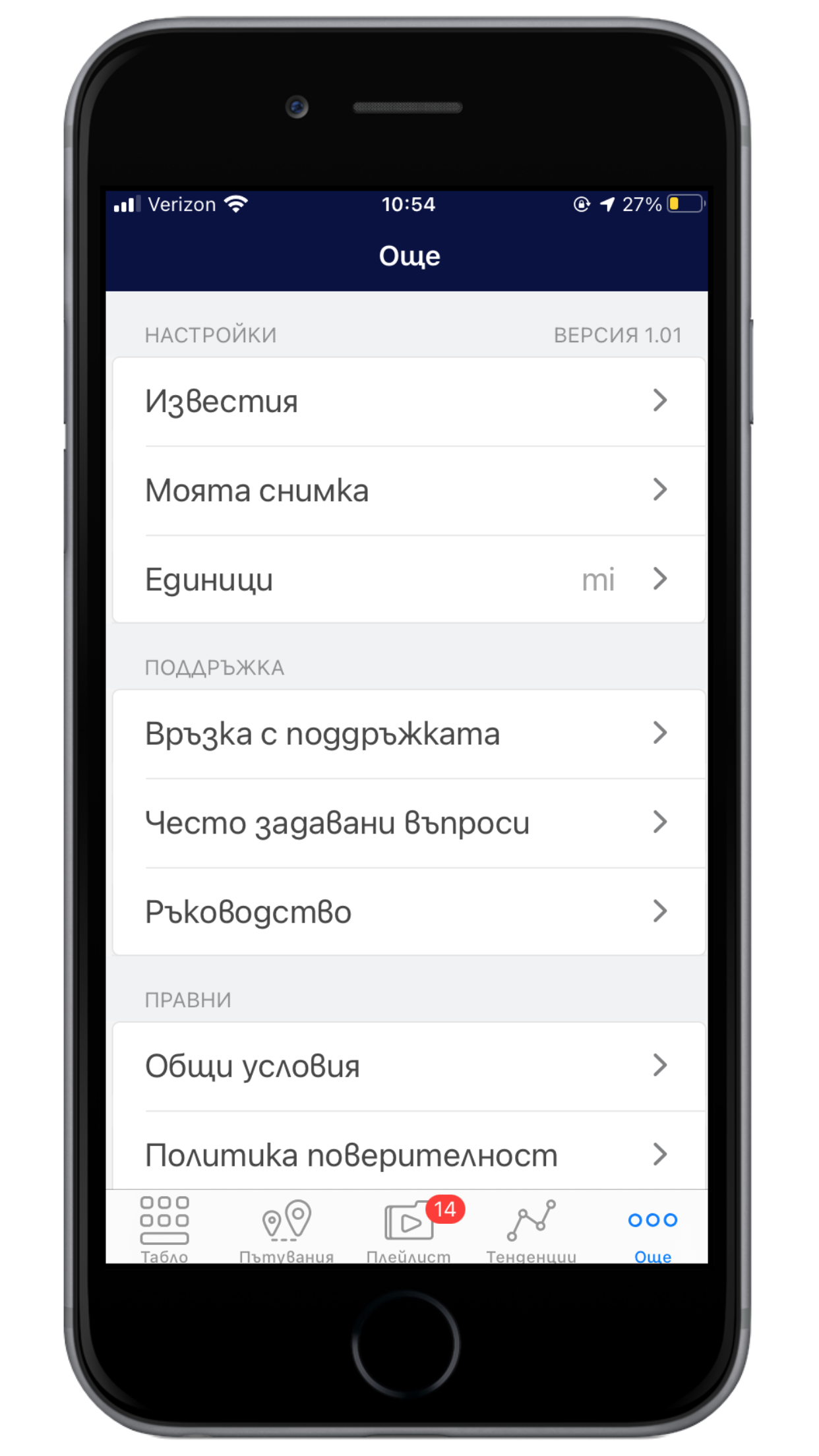The height and width of the screenshot is (1456, 819).
Task: Open Моята снимка row
Action: click(409, 491)
